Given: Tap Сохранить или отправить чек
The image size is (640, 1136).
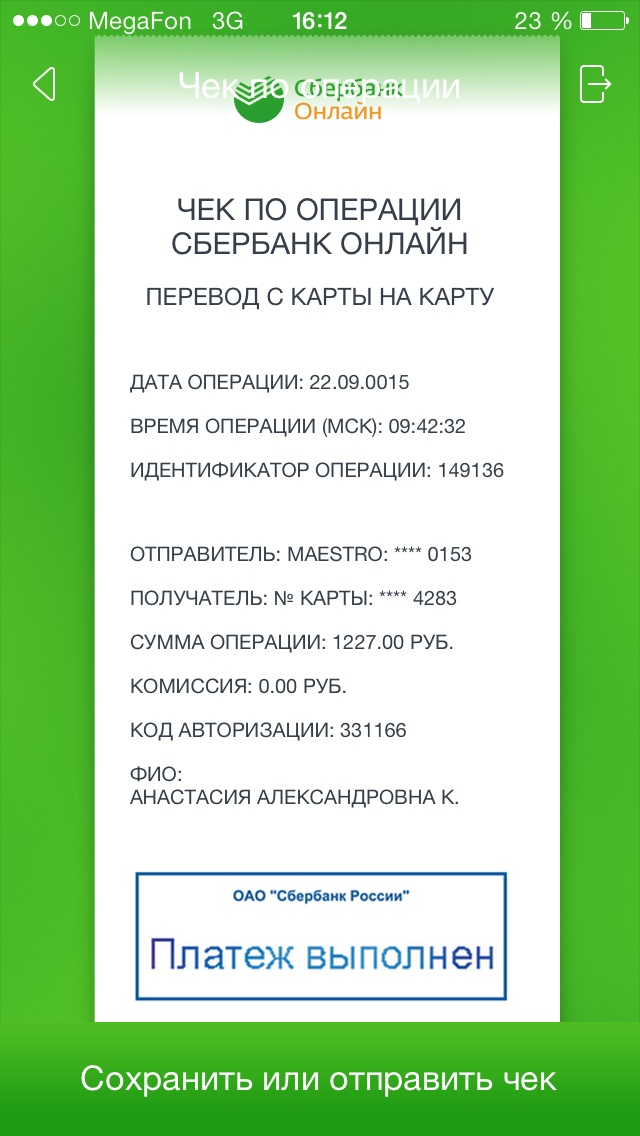Looking at the screenshot, I should 319,1078.
